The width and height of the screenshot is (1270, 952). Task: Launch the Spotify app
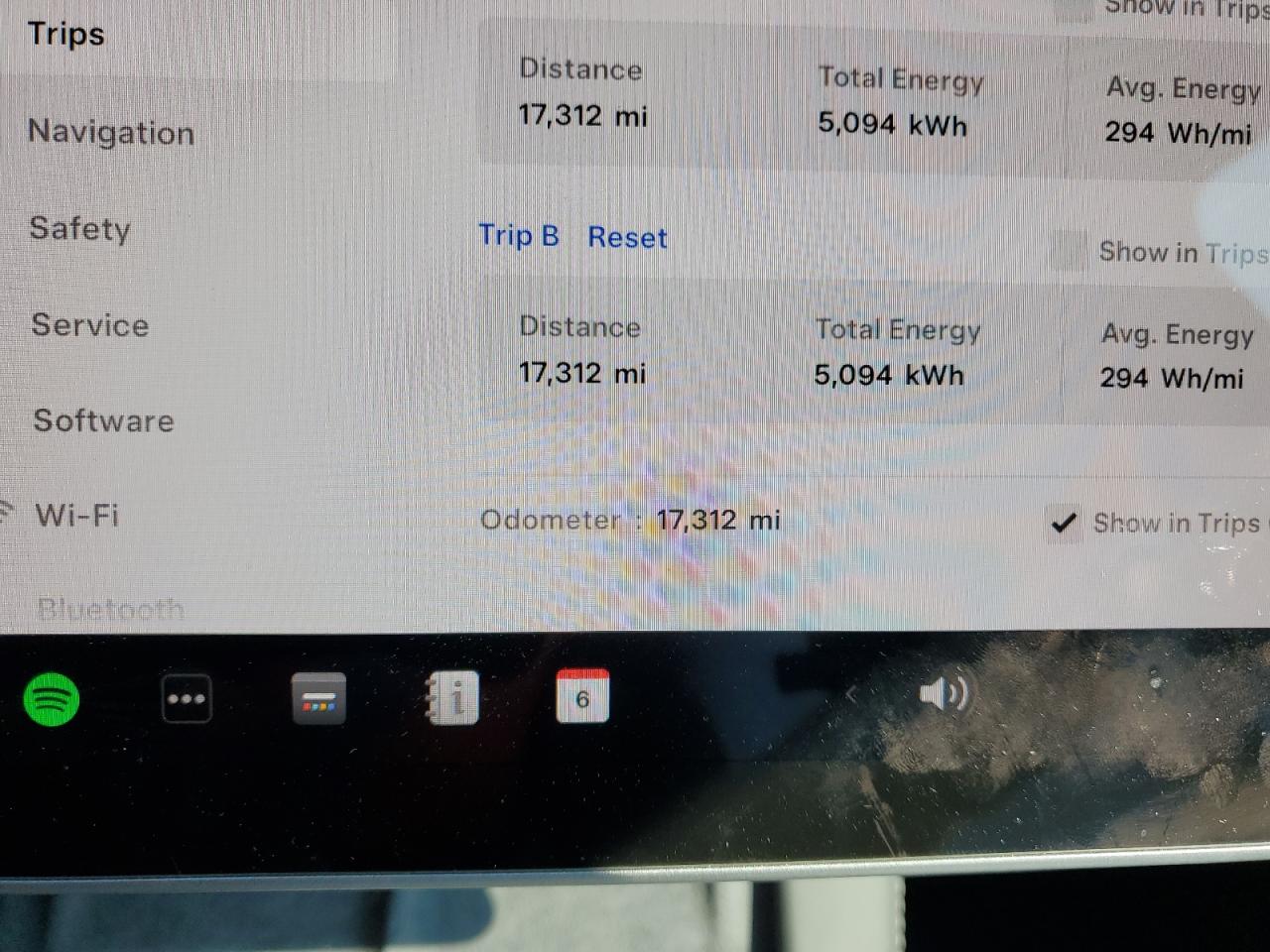pyautogui.click(x=52, y=699)
